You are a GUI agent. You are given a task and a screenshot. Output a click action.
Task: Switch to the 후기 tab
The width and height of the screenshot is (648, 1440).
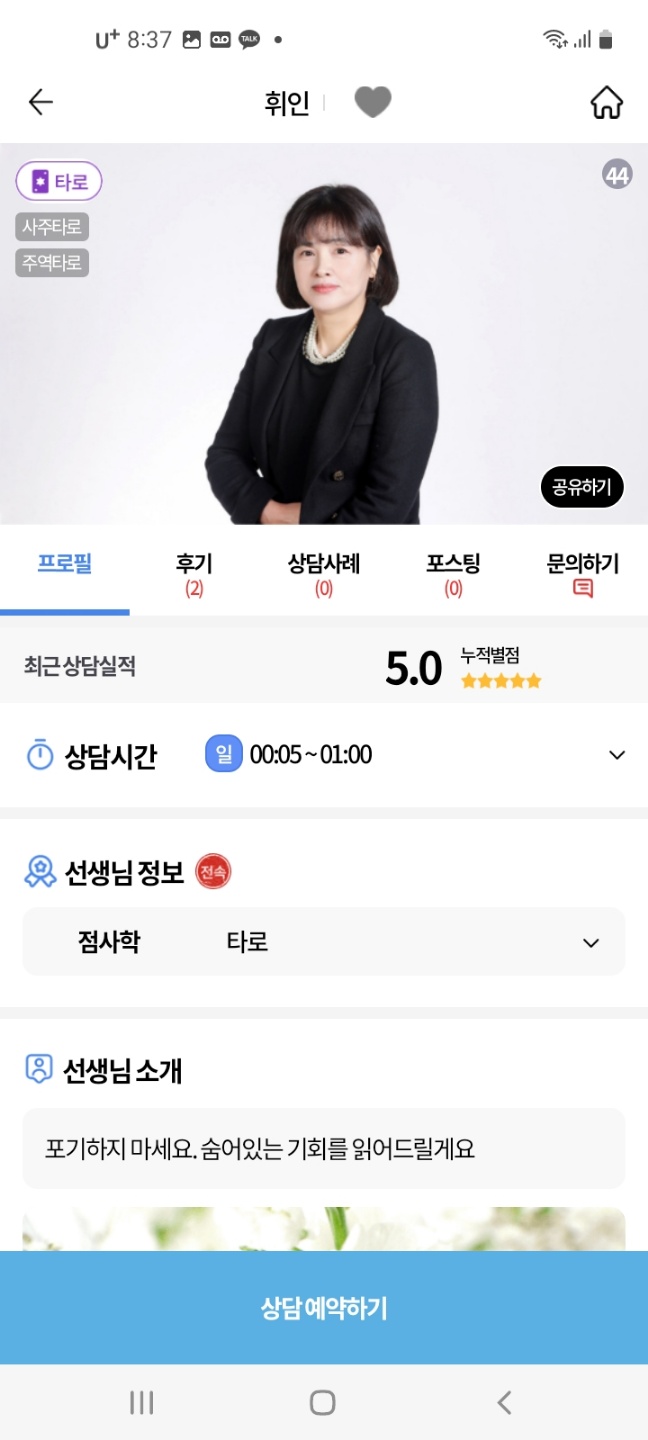pyautogui.click(x=194, y=574)
